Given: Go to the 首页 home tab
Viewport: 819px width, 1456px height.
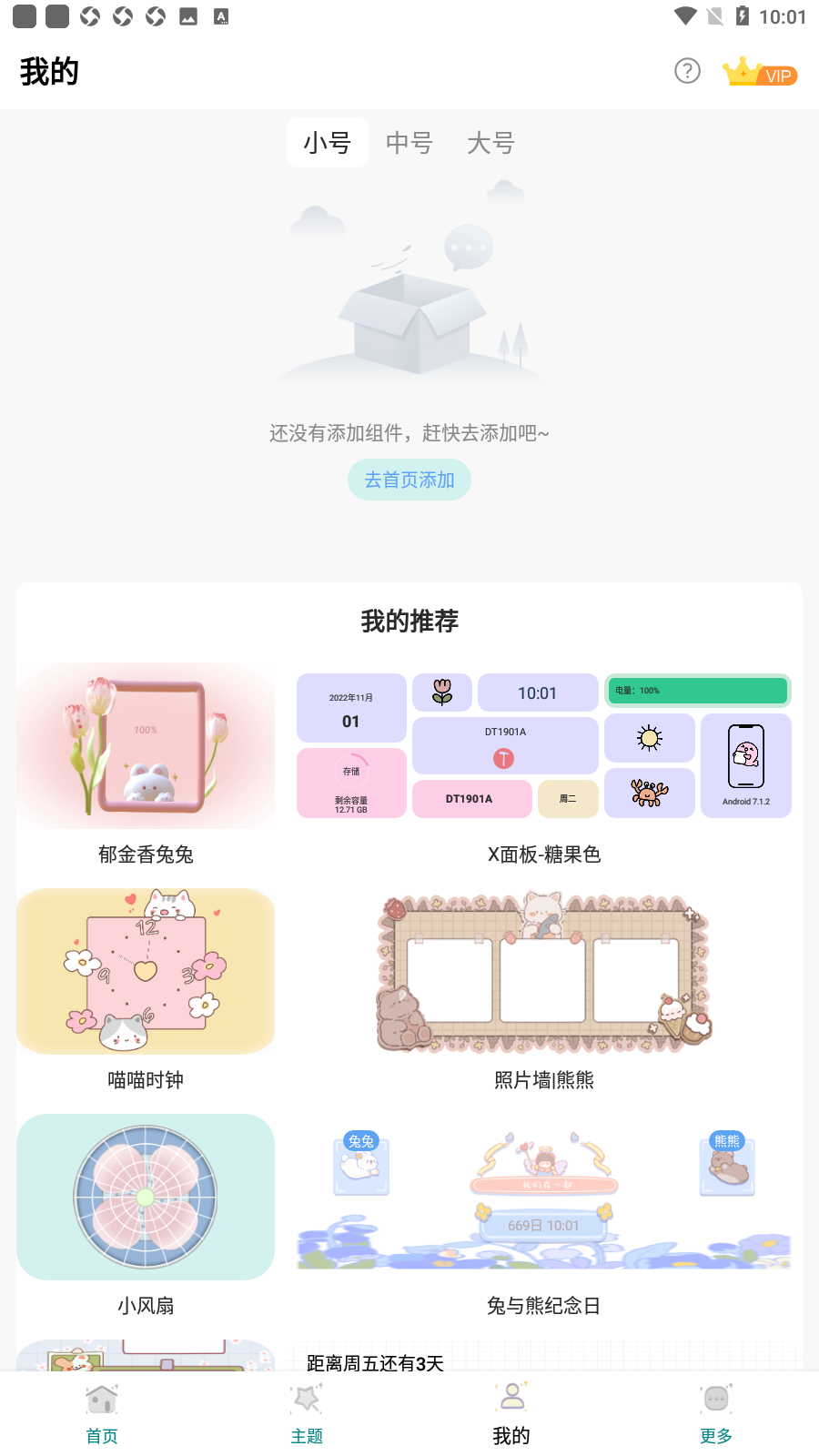Looking at the screenshot, I should [x=102, y=1415].
